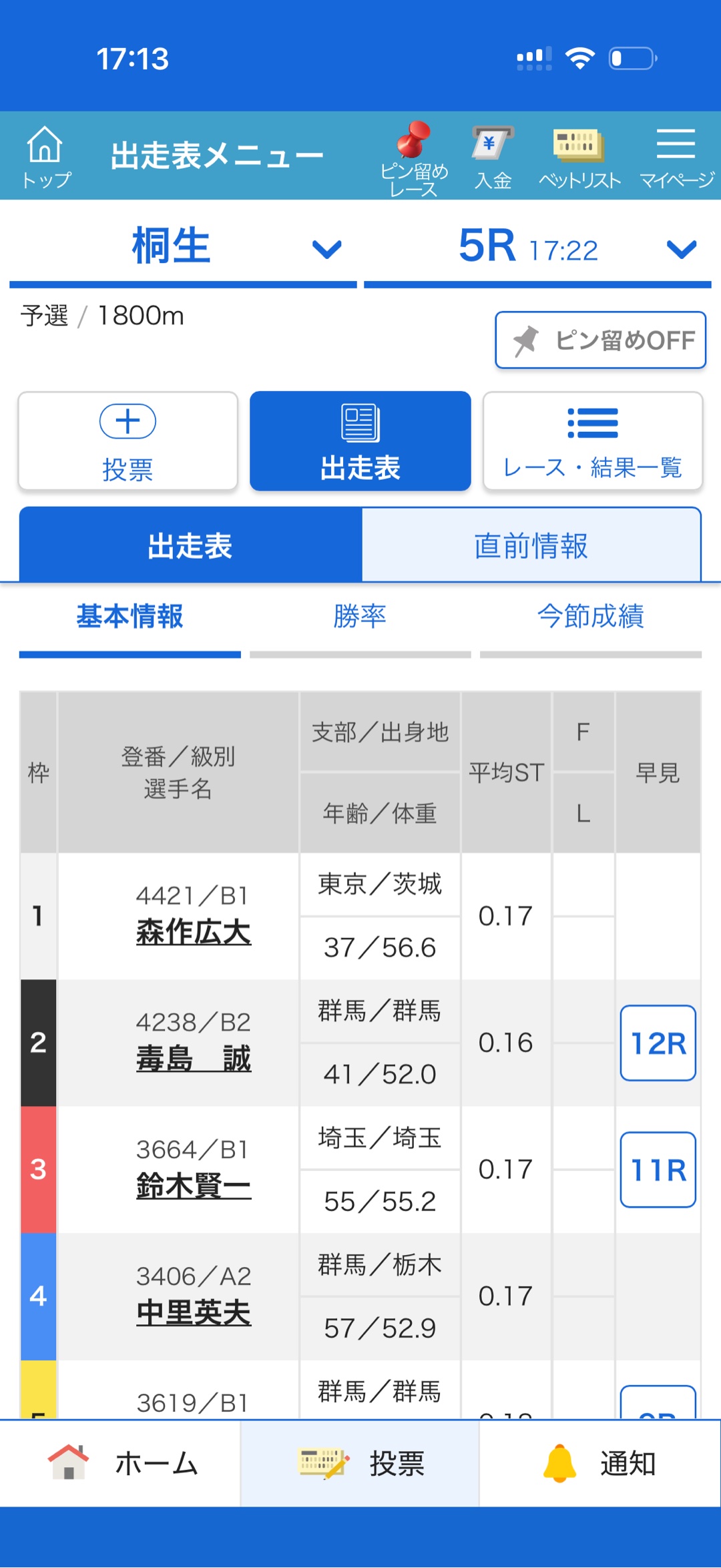Tap the 12R early-view button
721x1568 pixels.
click(658, 1043)
